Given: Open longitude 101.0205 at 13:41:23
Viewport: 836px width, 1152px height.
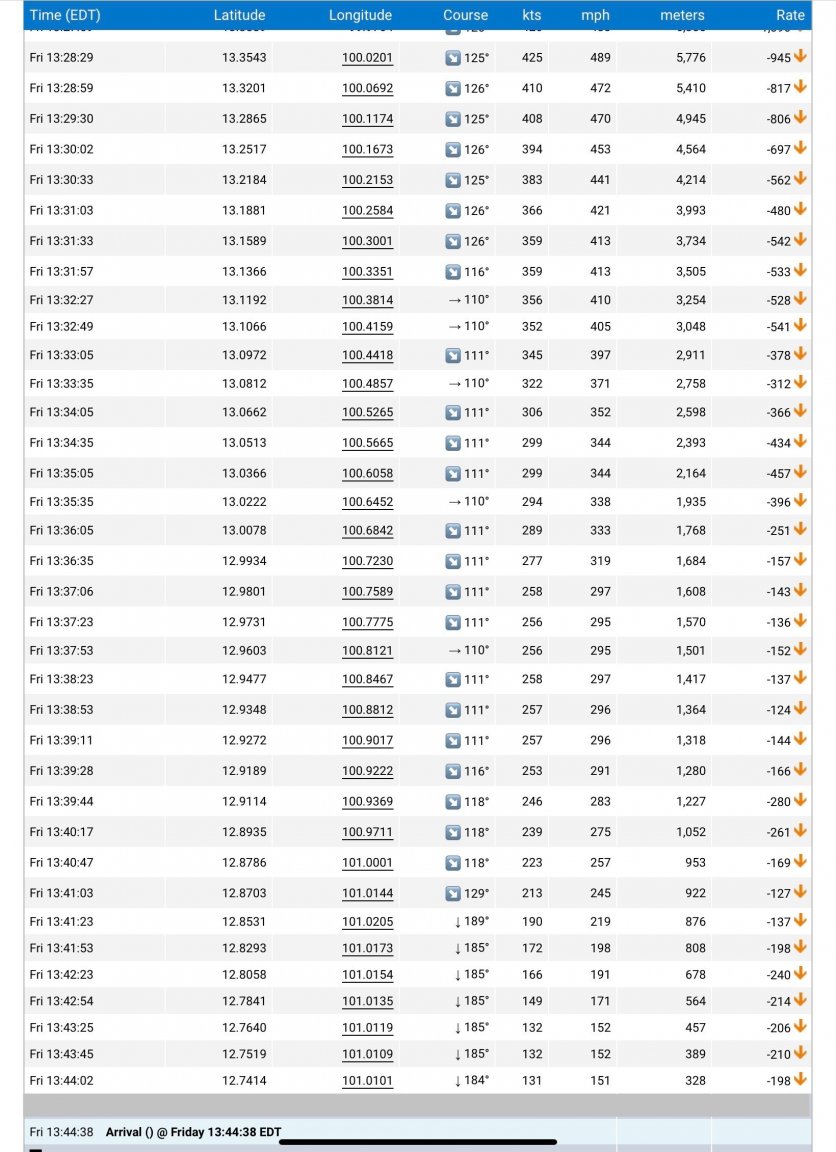Looking at the screenshot, I should [367, 921].
